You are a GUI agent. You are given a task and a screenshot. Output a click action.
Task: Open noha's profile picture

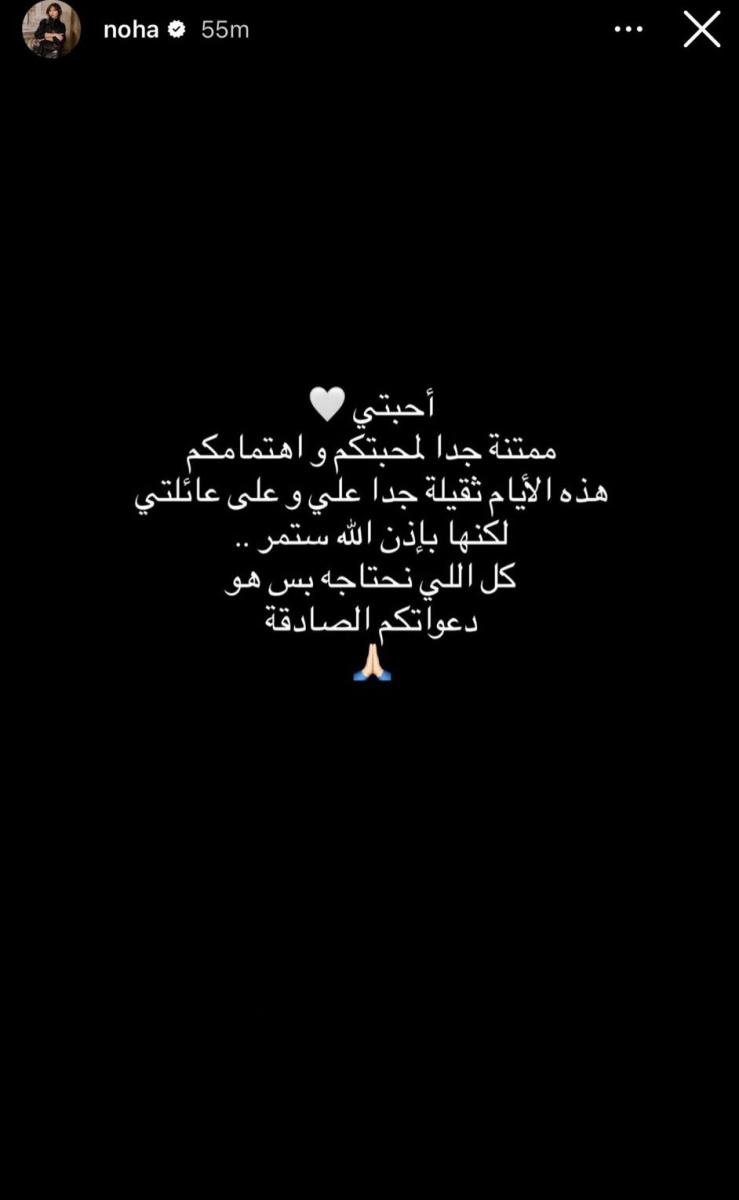point(51,30)
